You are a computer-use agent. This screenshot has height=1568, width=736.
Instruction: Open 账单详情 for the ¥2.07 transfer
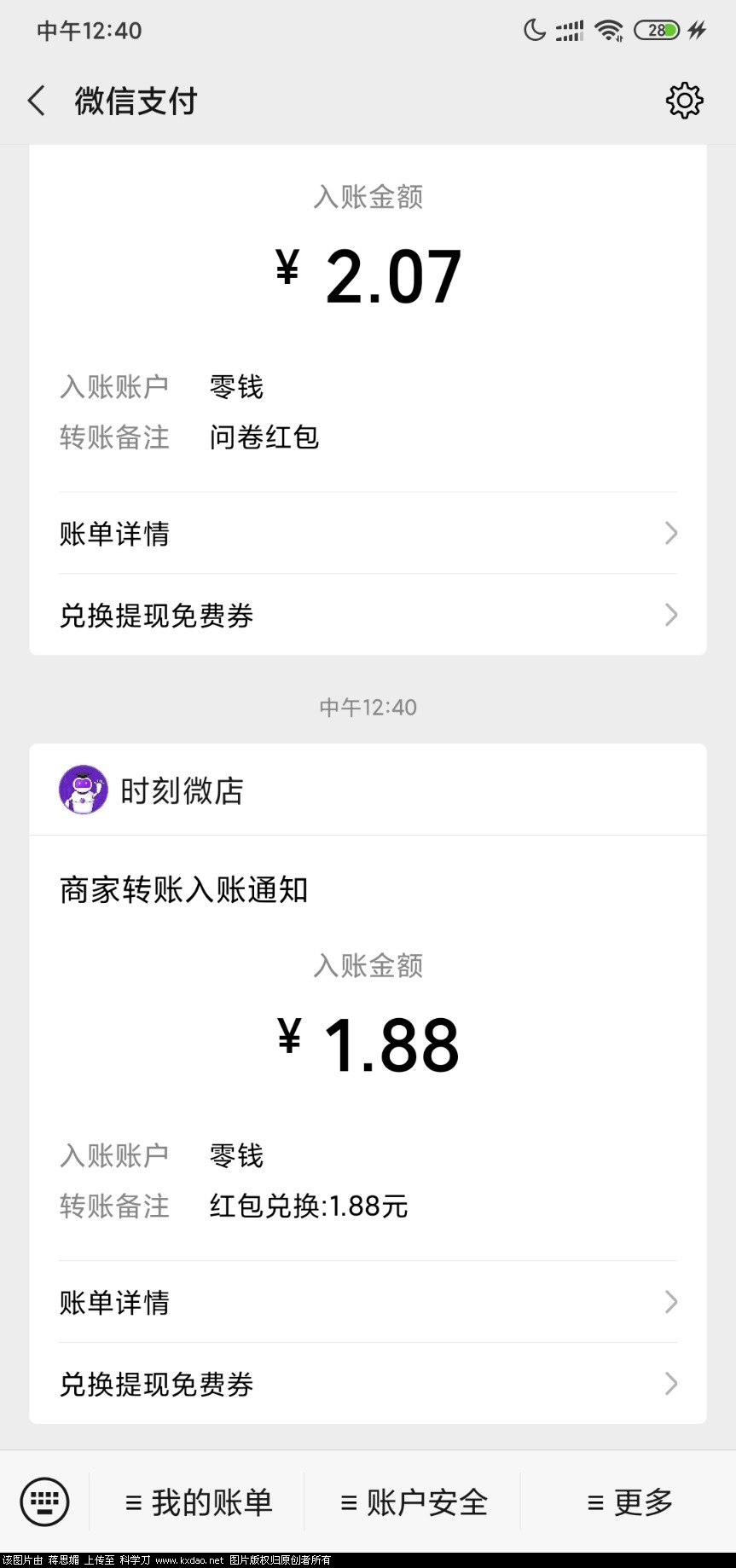368,534
